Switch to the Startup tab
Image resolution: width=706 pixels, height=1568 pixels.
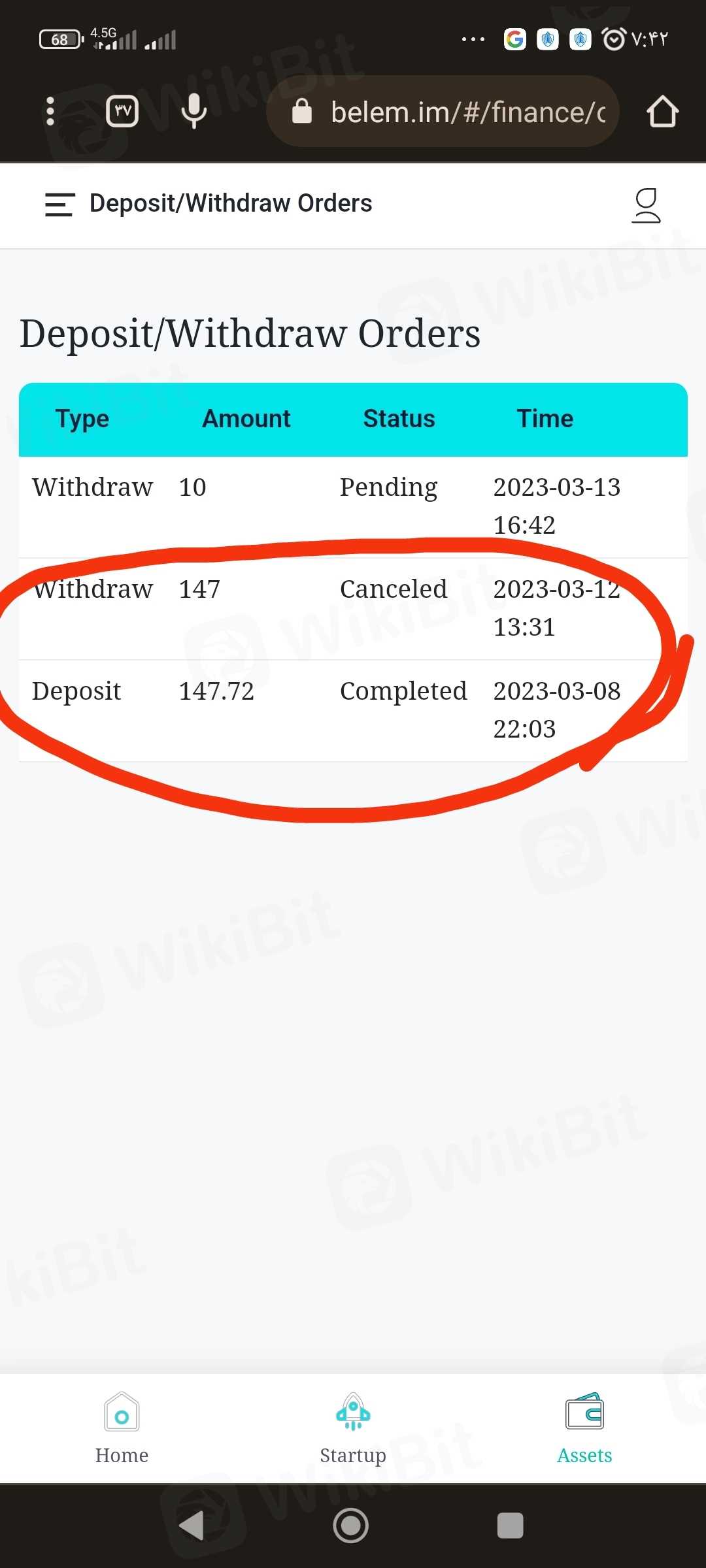coord(353,1429)
